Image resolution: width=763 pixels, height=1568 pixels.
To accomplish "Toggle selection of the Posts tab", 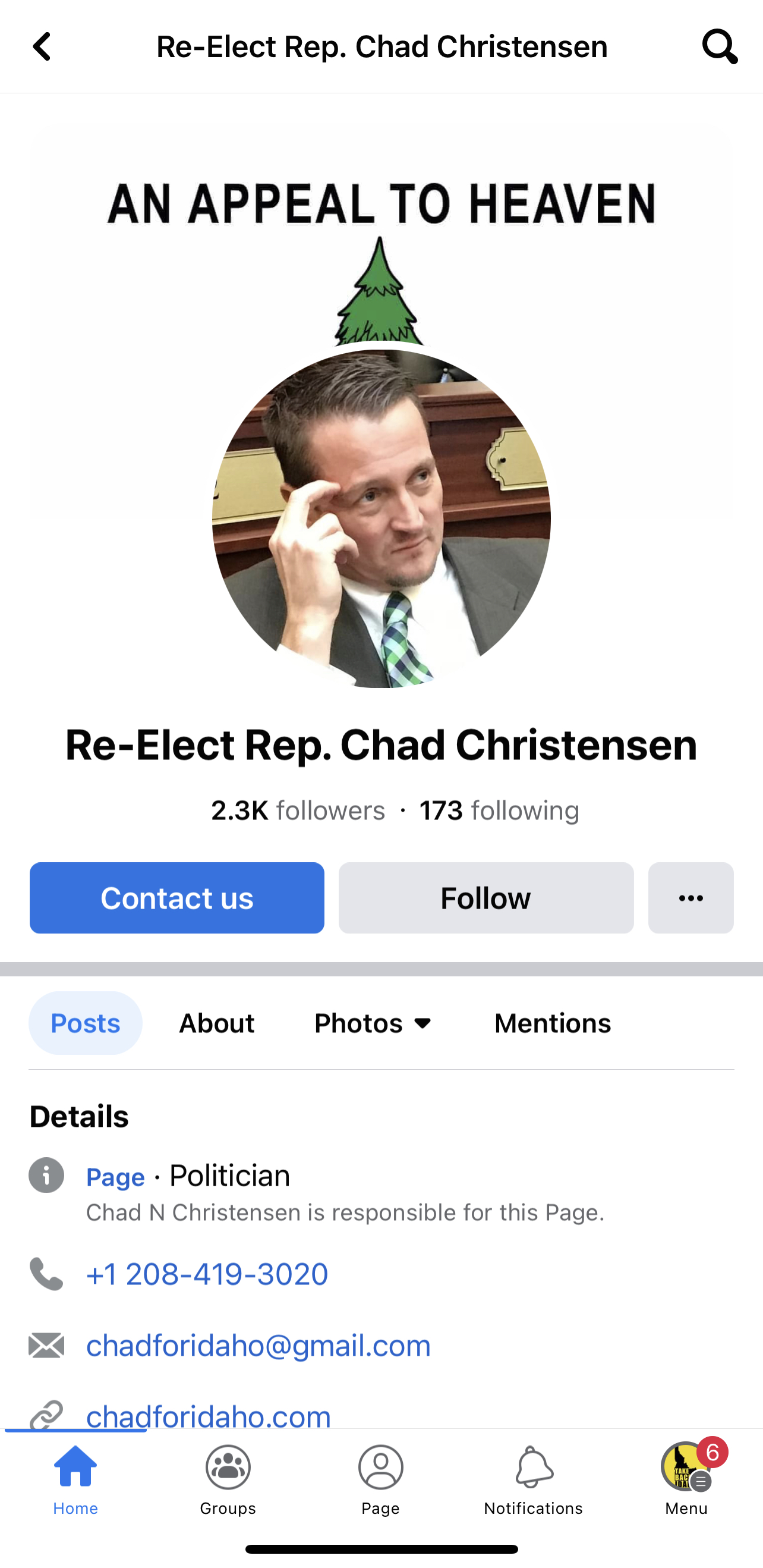I will point(85,1023).
